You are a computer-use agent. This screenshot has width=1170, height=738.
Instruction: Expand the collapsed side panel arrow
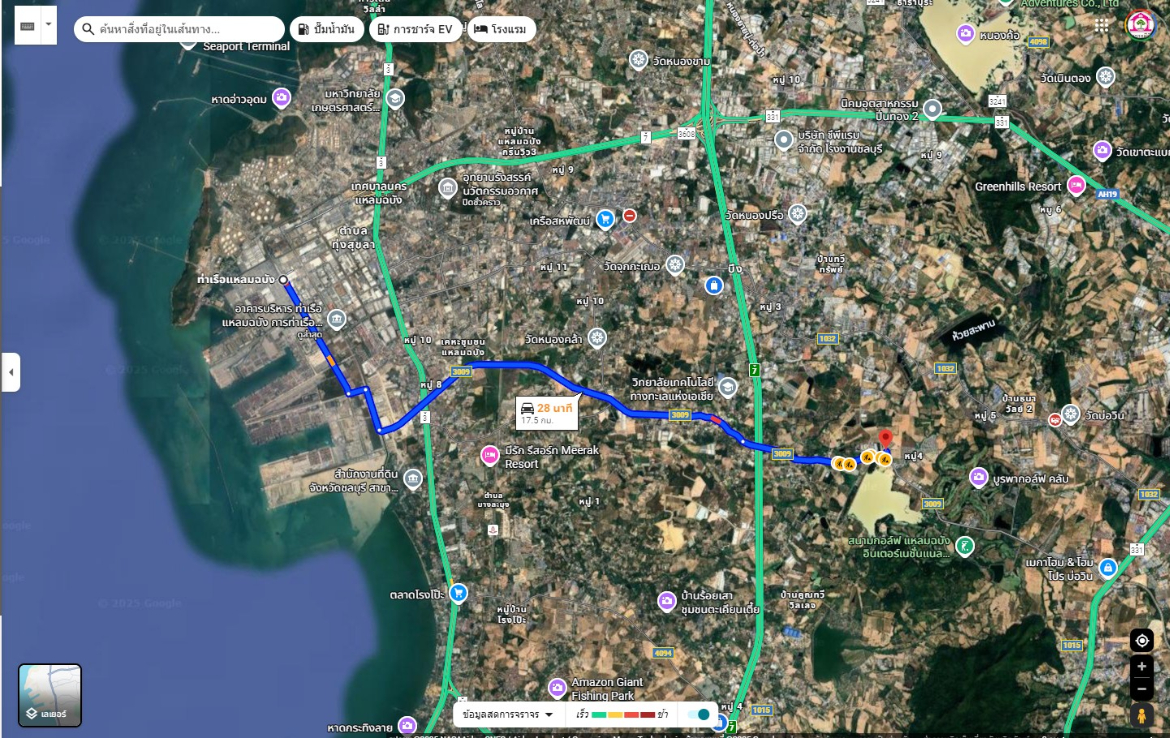tap(11, 372)
